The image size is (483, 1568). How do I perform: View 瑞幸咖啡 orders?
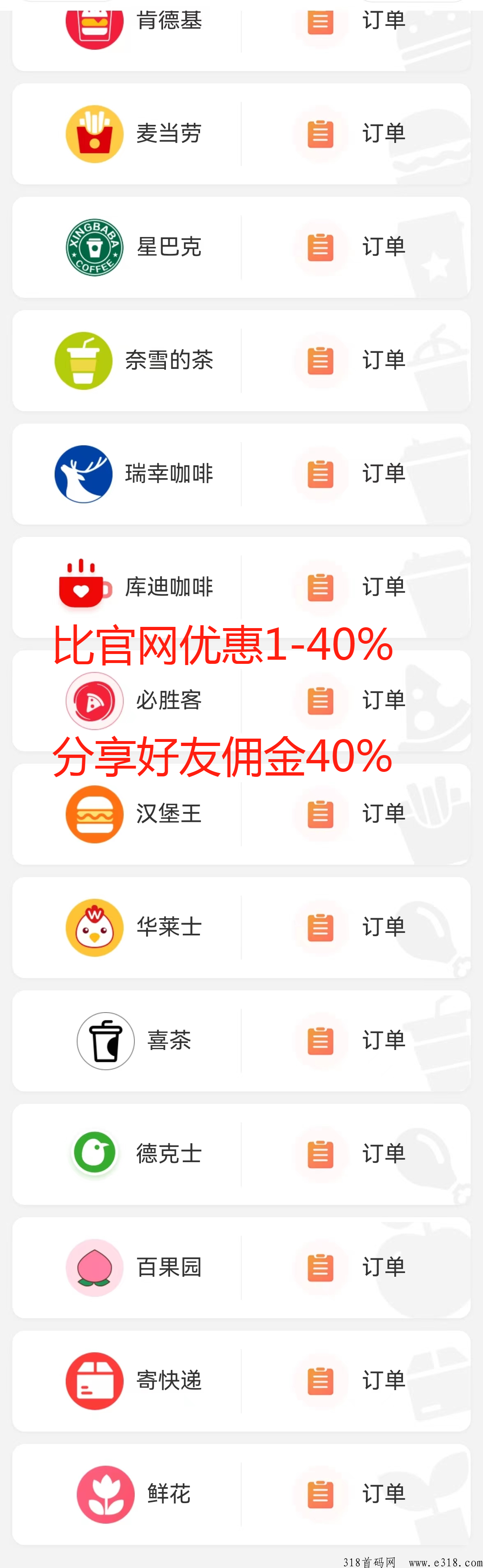pyautogui.click(x=356, y=474)
